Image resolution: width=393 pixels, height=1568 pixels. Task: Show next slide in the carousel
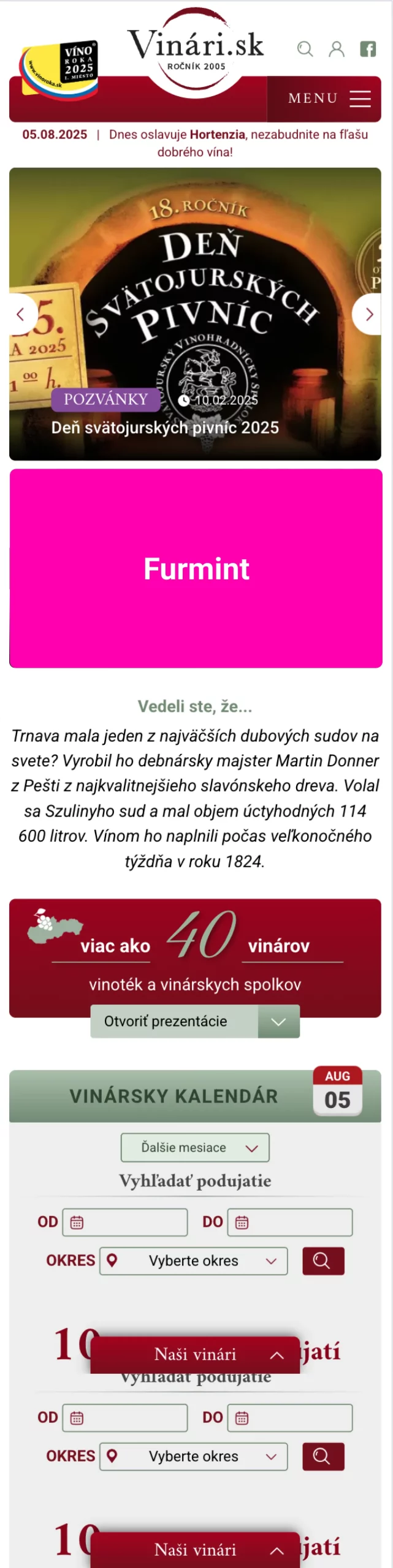click(x=368, y=314)
